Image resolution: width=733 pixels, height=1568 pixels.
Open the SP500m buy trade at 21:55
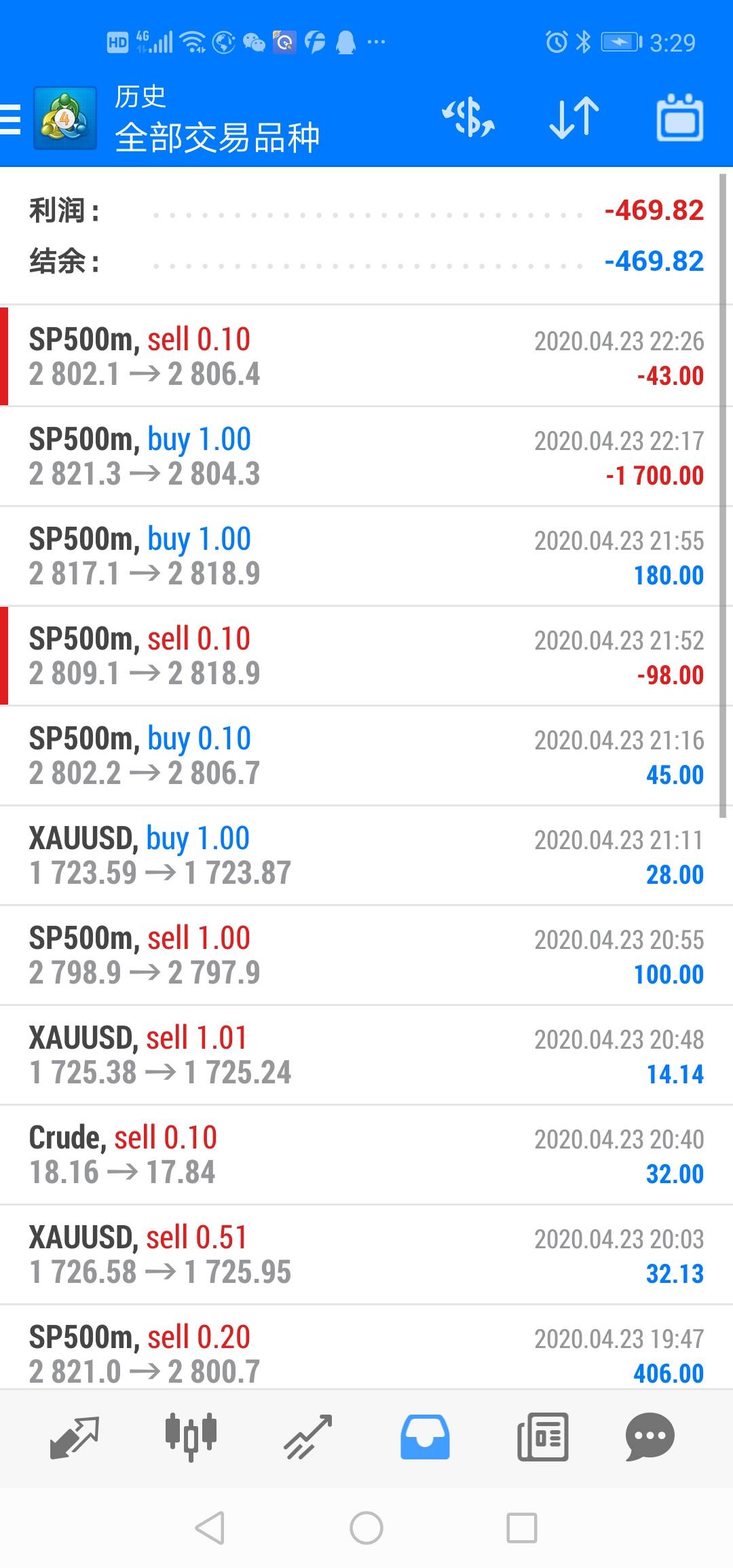coord(366,556)
